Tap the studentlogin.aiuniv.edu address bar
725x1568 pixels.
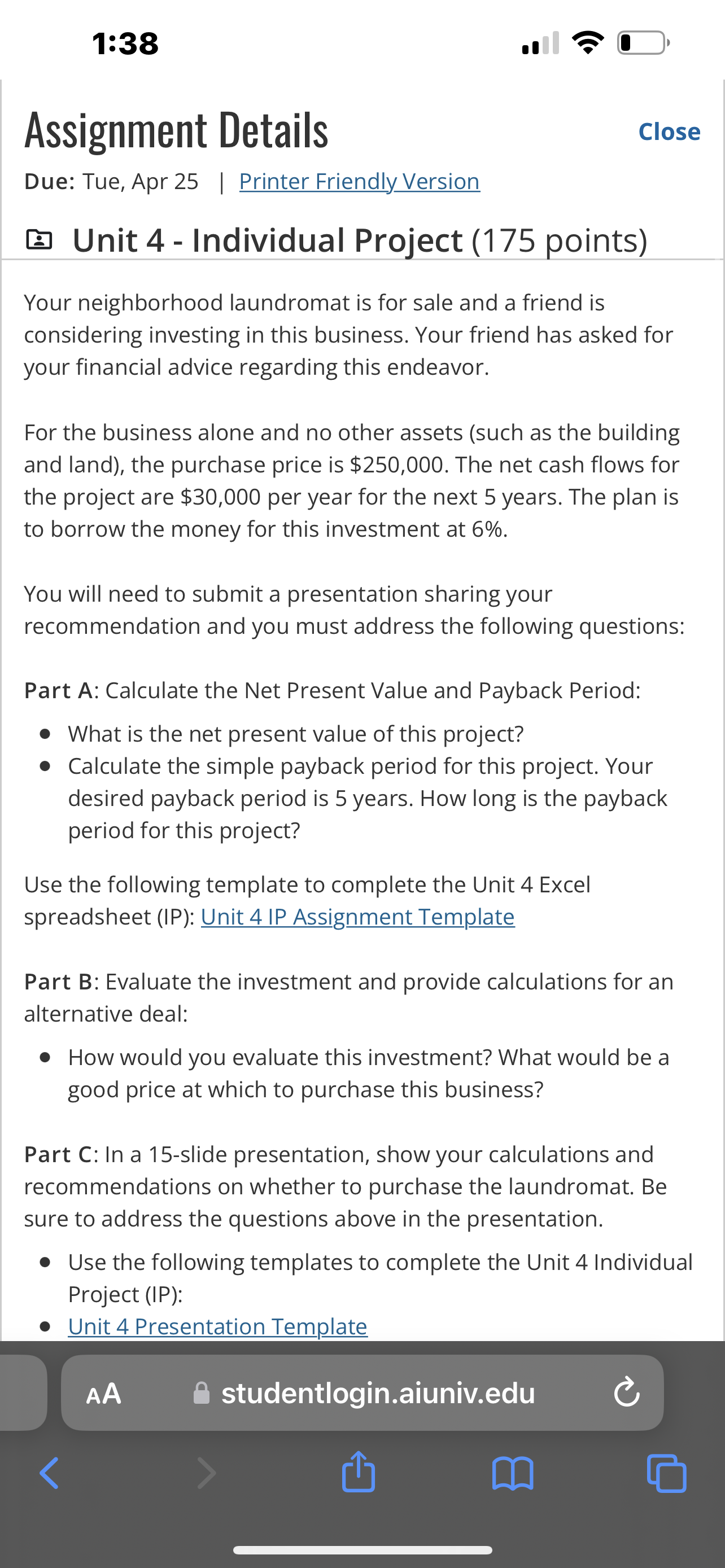coord(365,1392)
